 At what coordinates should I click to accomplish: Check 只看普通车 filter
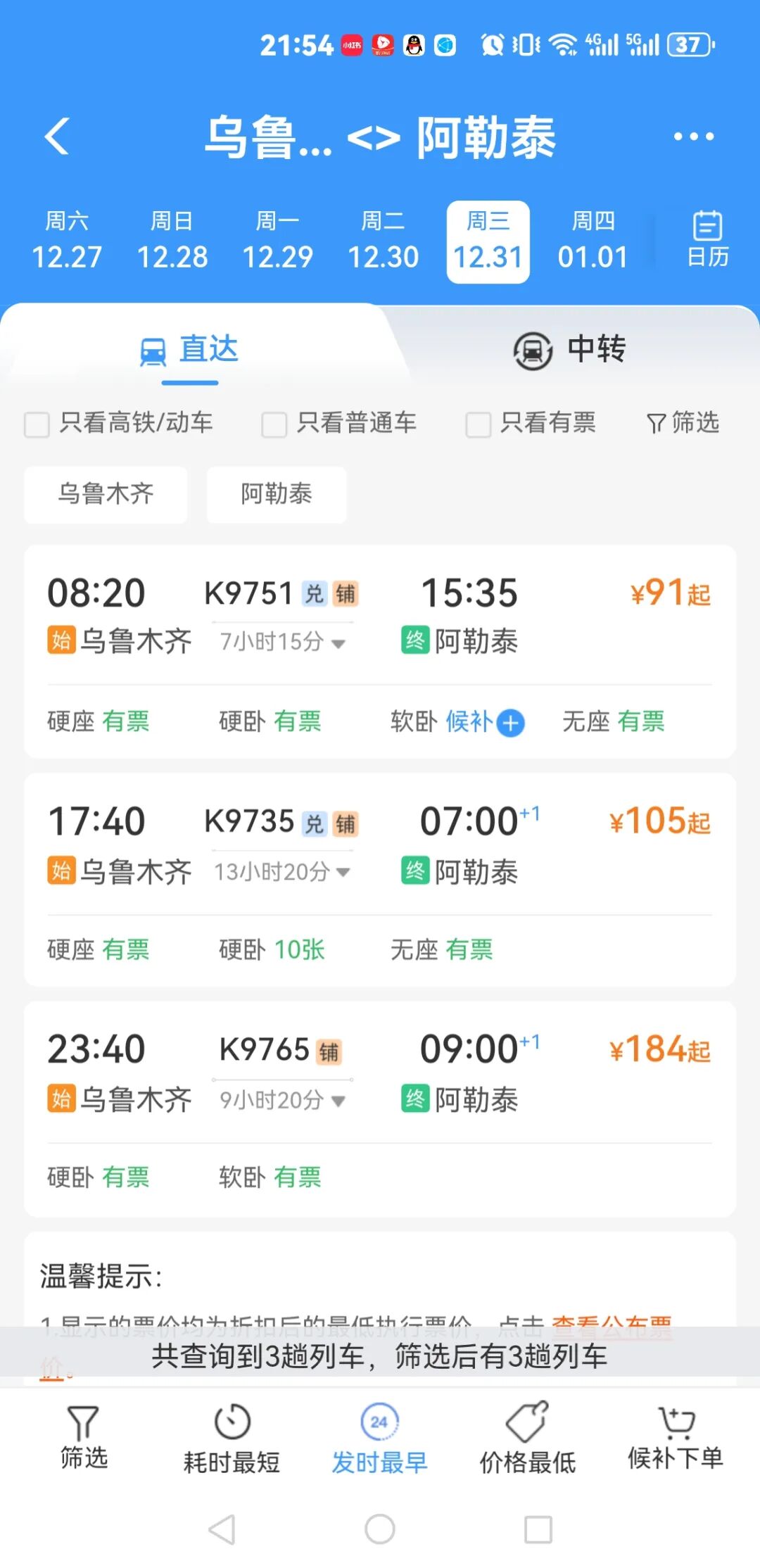(274, 424)
